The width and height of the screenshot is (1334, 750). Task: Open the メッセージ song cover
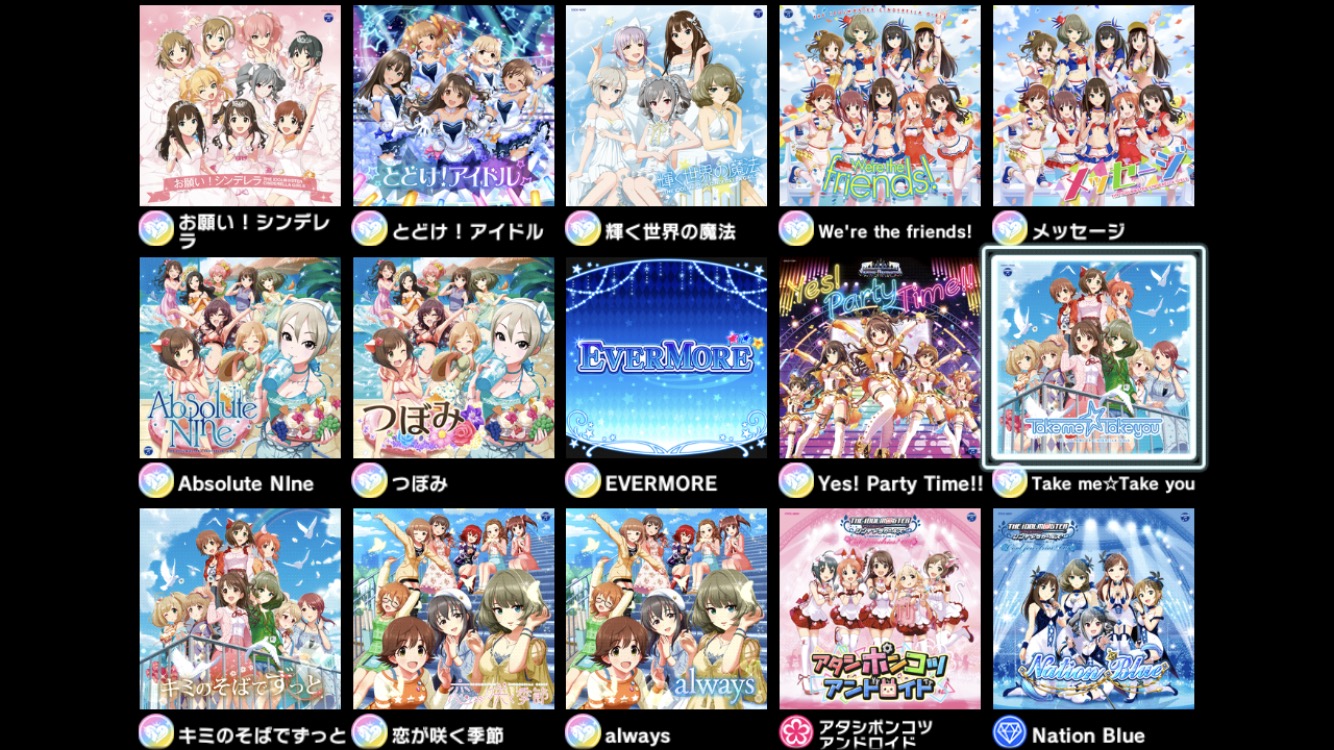(x=1093, y=106)
